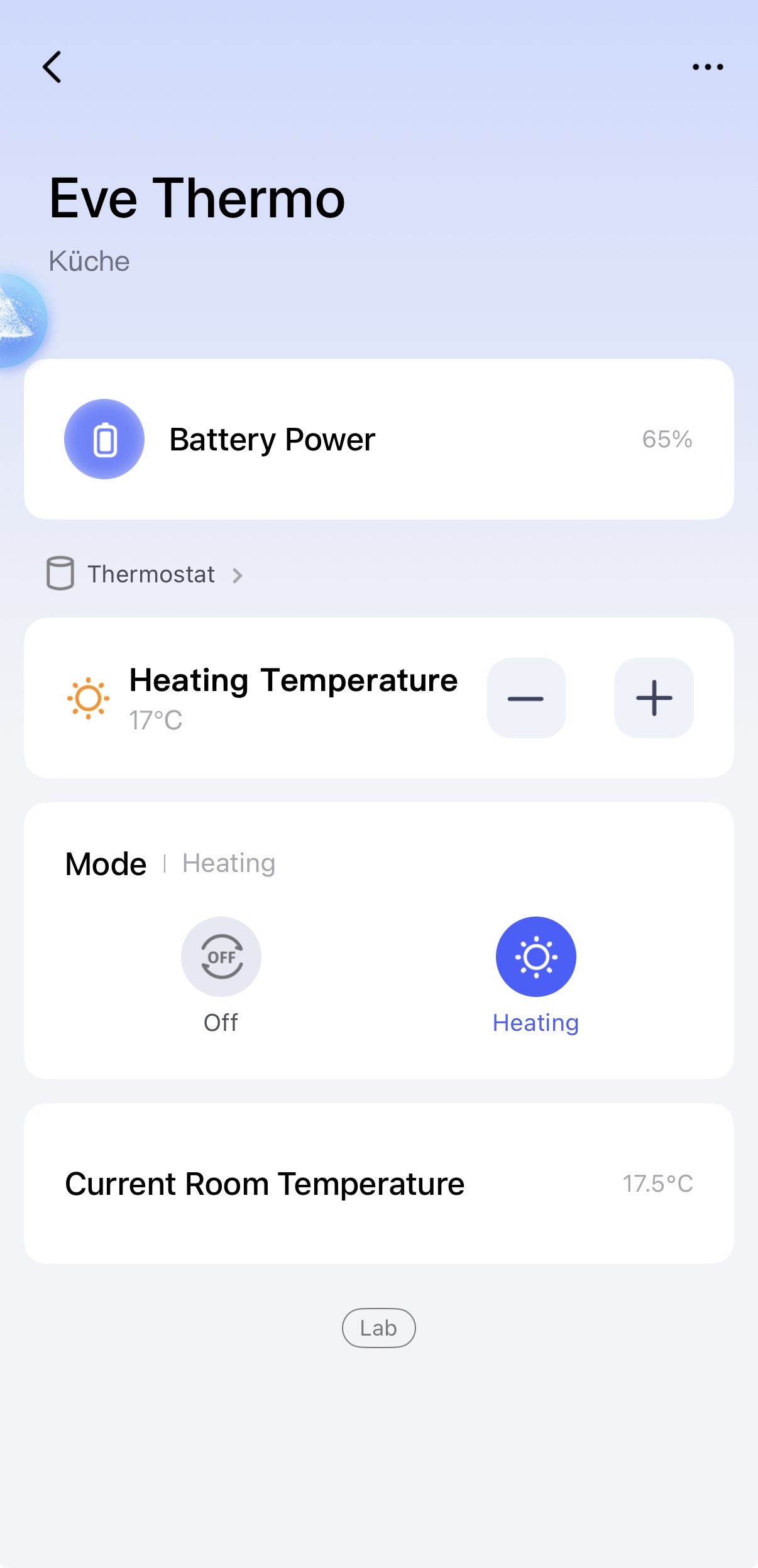Select Heating mode
This screenshot has height=1568, width=758.
click(536, 957)
